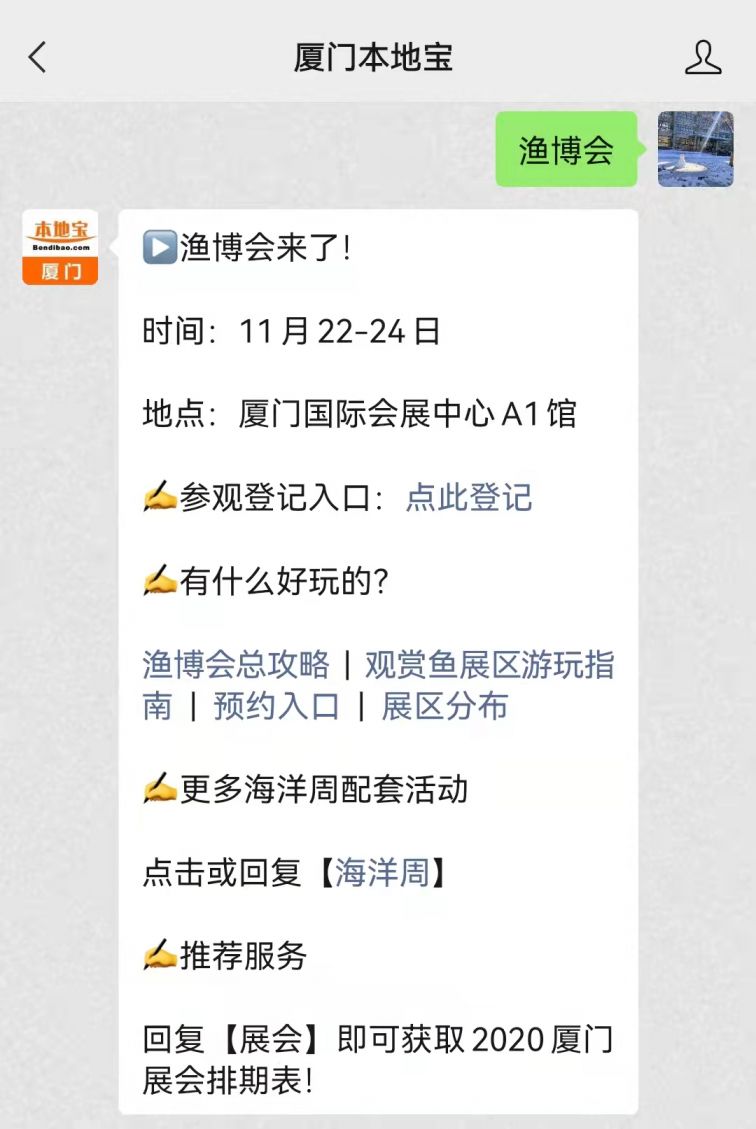Viewport: 756px width, 1129px height.
Task: Open the 展区分布 link
Action: pos(444,706)
